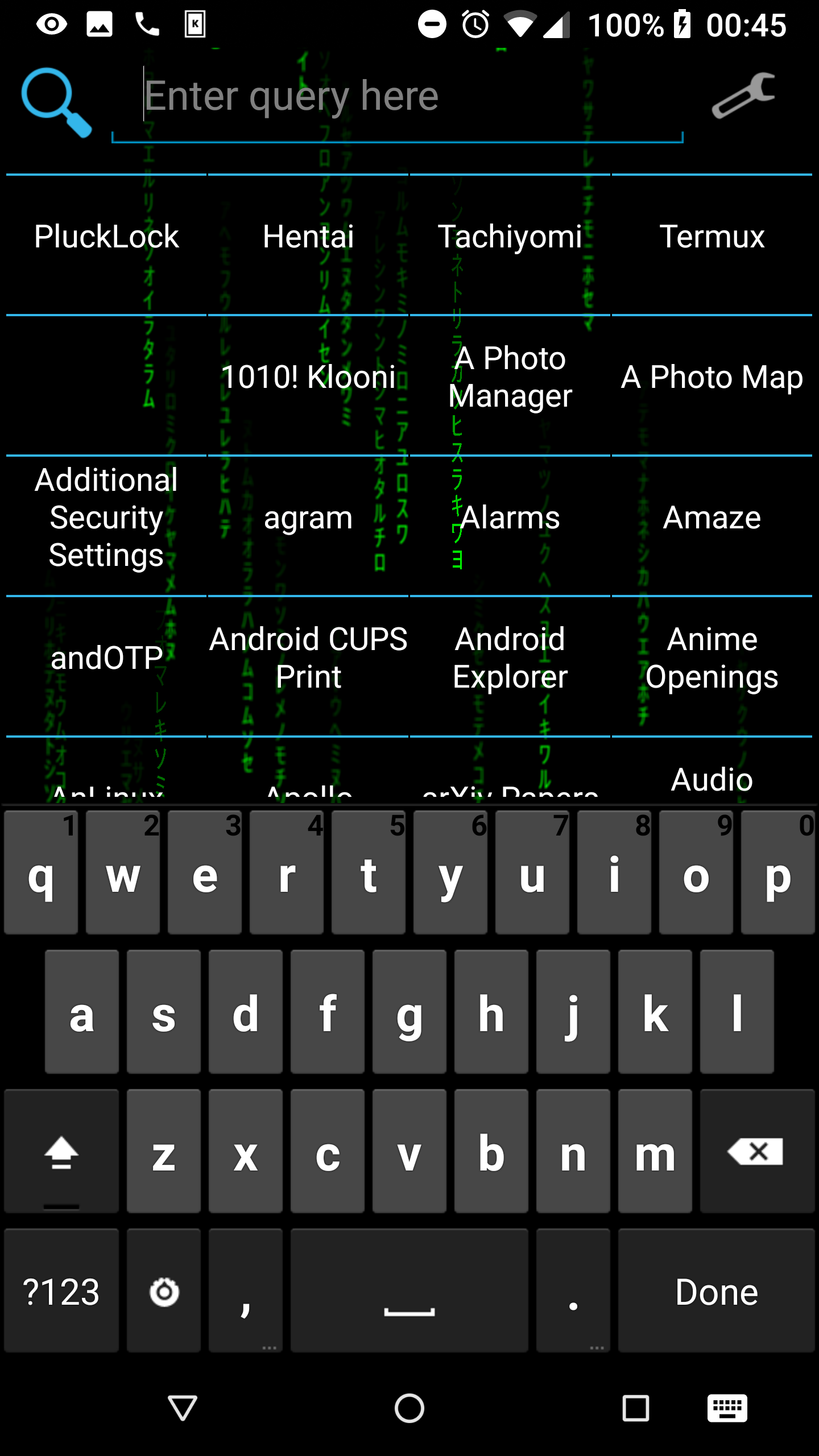
Task: Launch A Photo Map
Action: click(x=712, y=377)
